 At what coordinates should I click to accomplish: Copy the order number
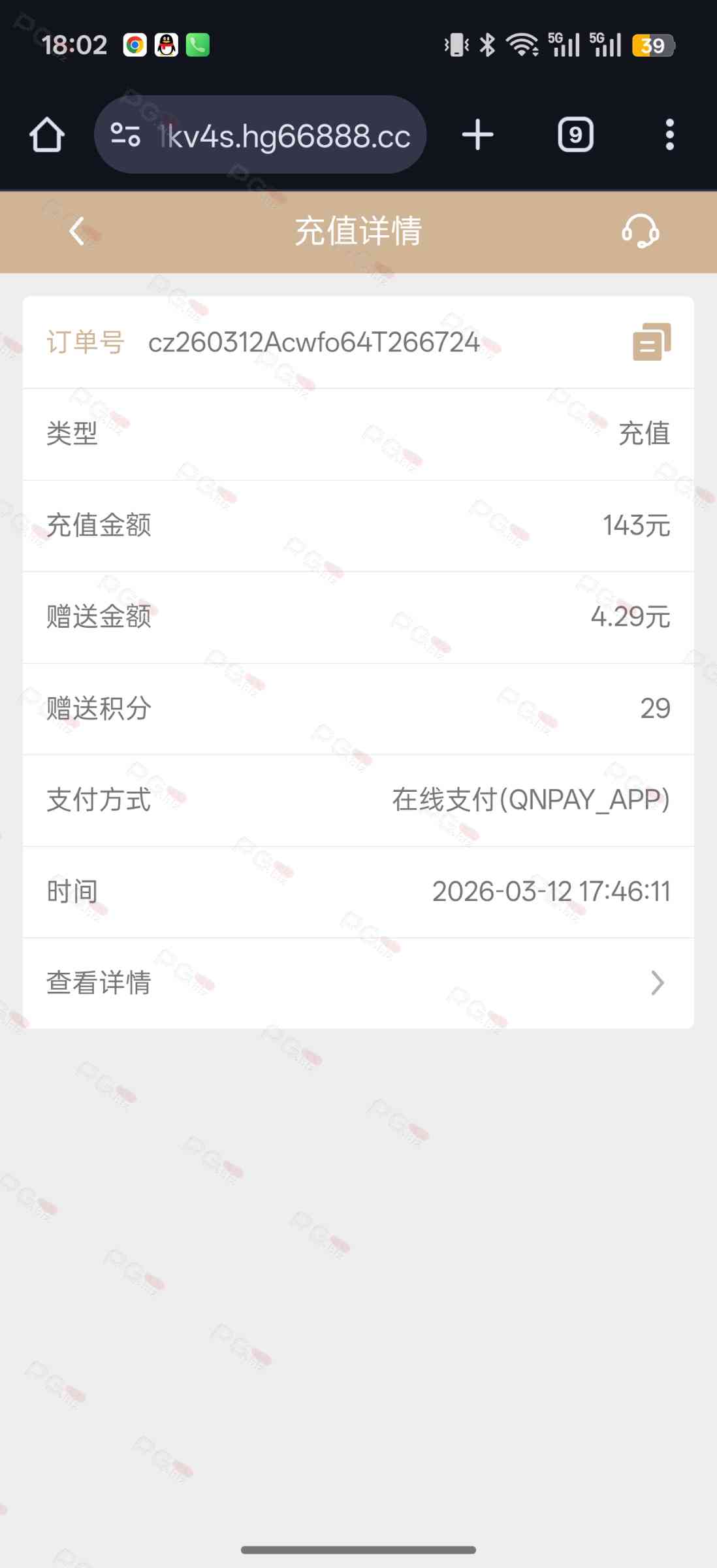pos(651,342)
